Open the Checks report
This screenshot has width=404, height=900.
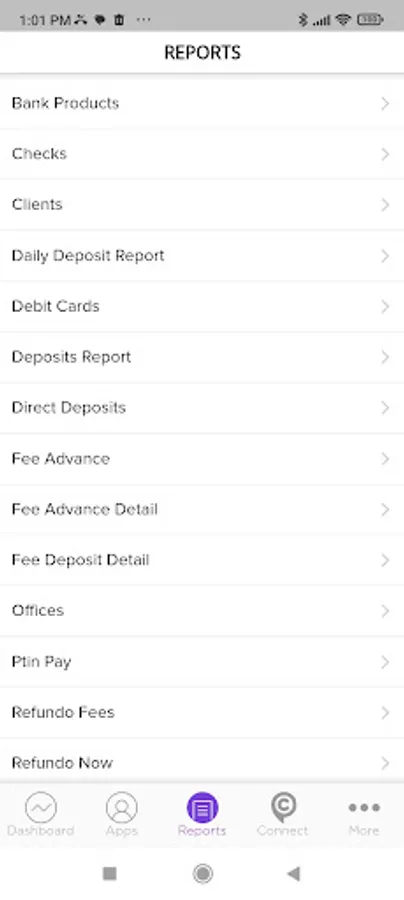tap(202, 154)
